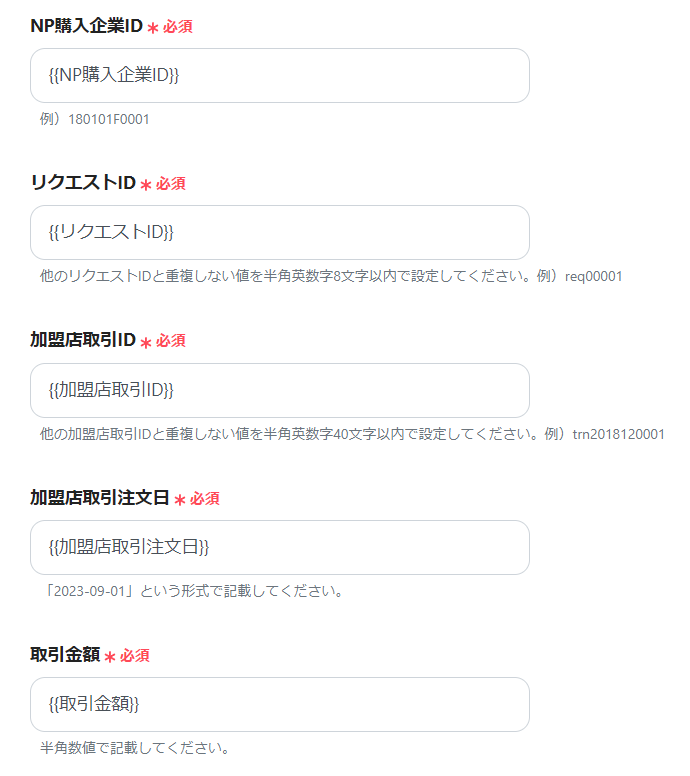Tap the NP購入企業ID input field
Screen dimensions: 690x776
(280, 75)
